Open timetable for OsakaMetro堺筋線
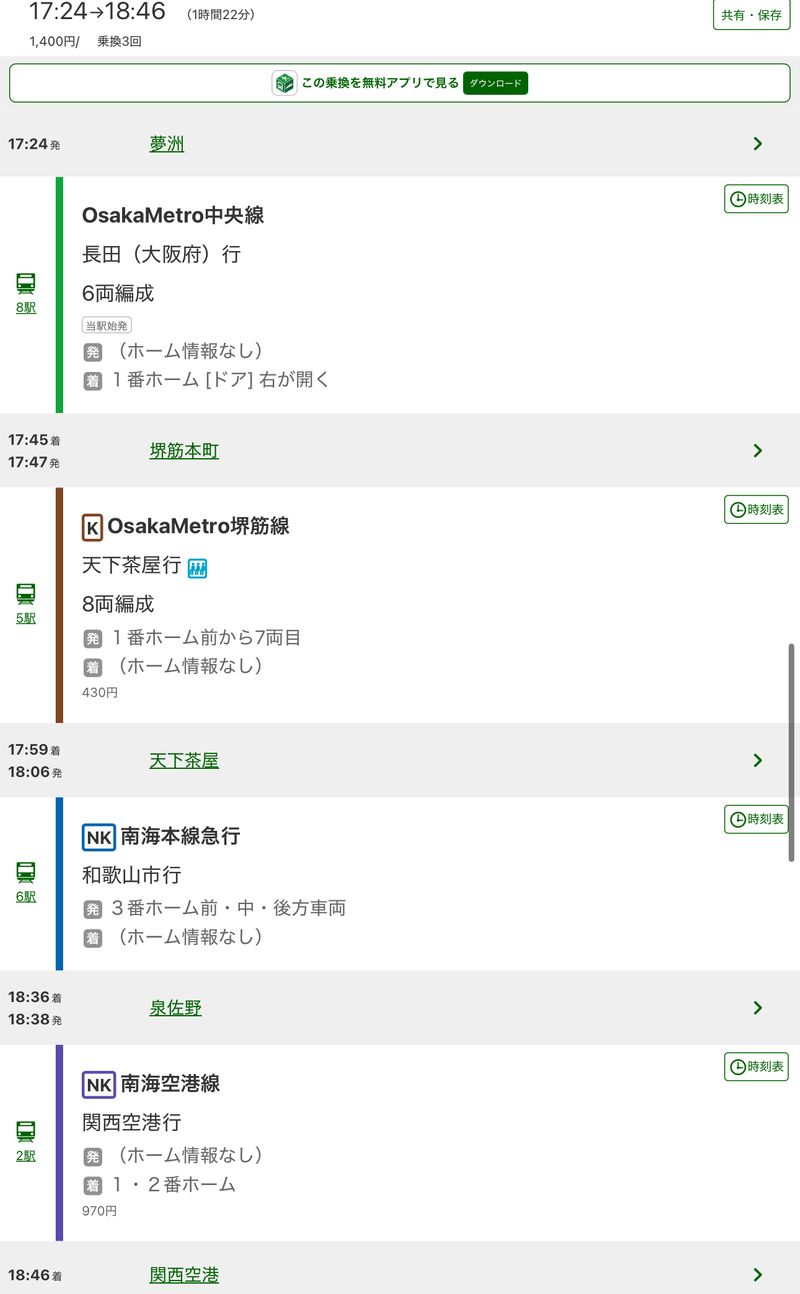Viewport: 800px width, 1294px height. click(x=756, y=509)
